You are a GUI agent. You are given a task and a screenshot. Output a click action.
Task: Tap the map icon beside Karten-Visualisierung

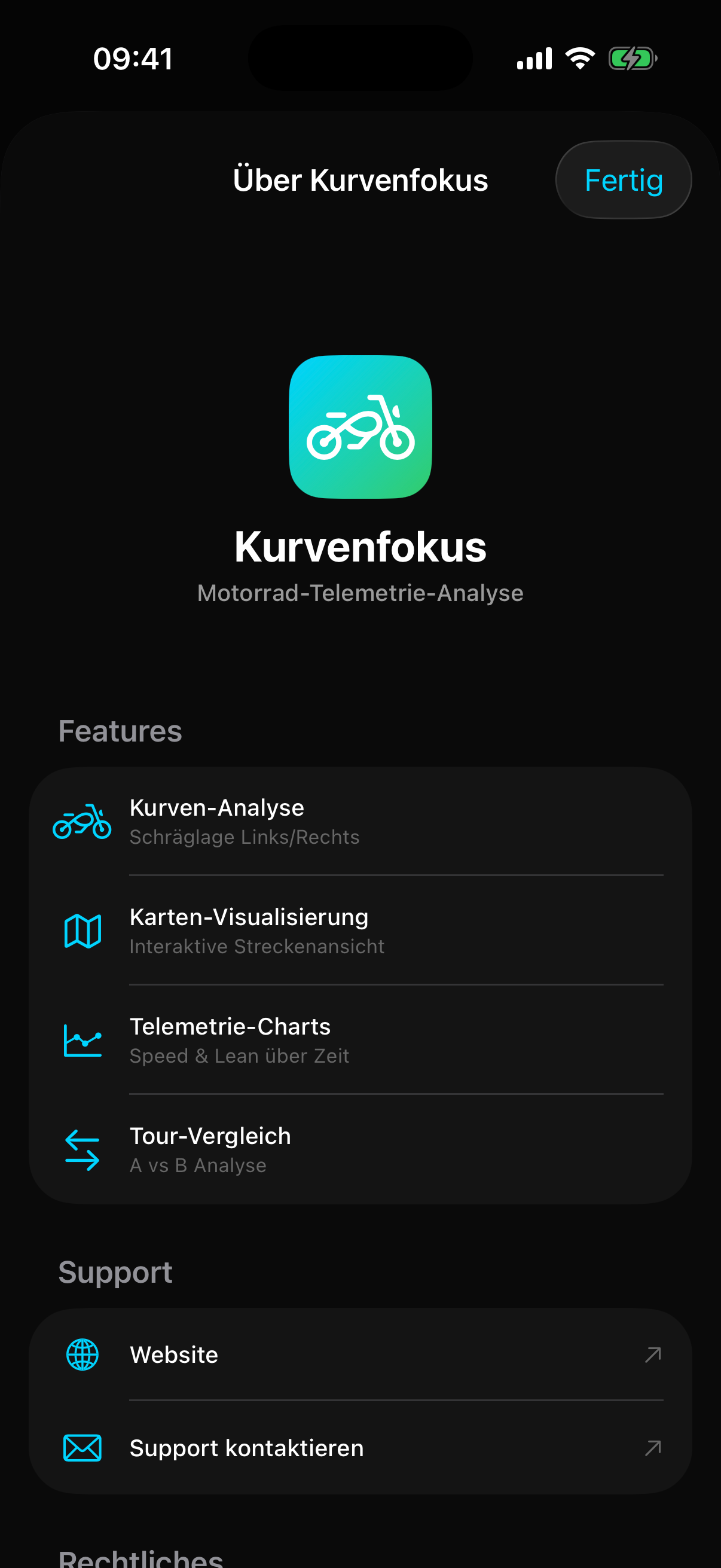[x=82, y=929]
